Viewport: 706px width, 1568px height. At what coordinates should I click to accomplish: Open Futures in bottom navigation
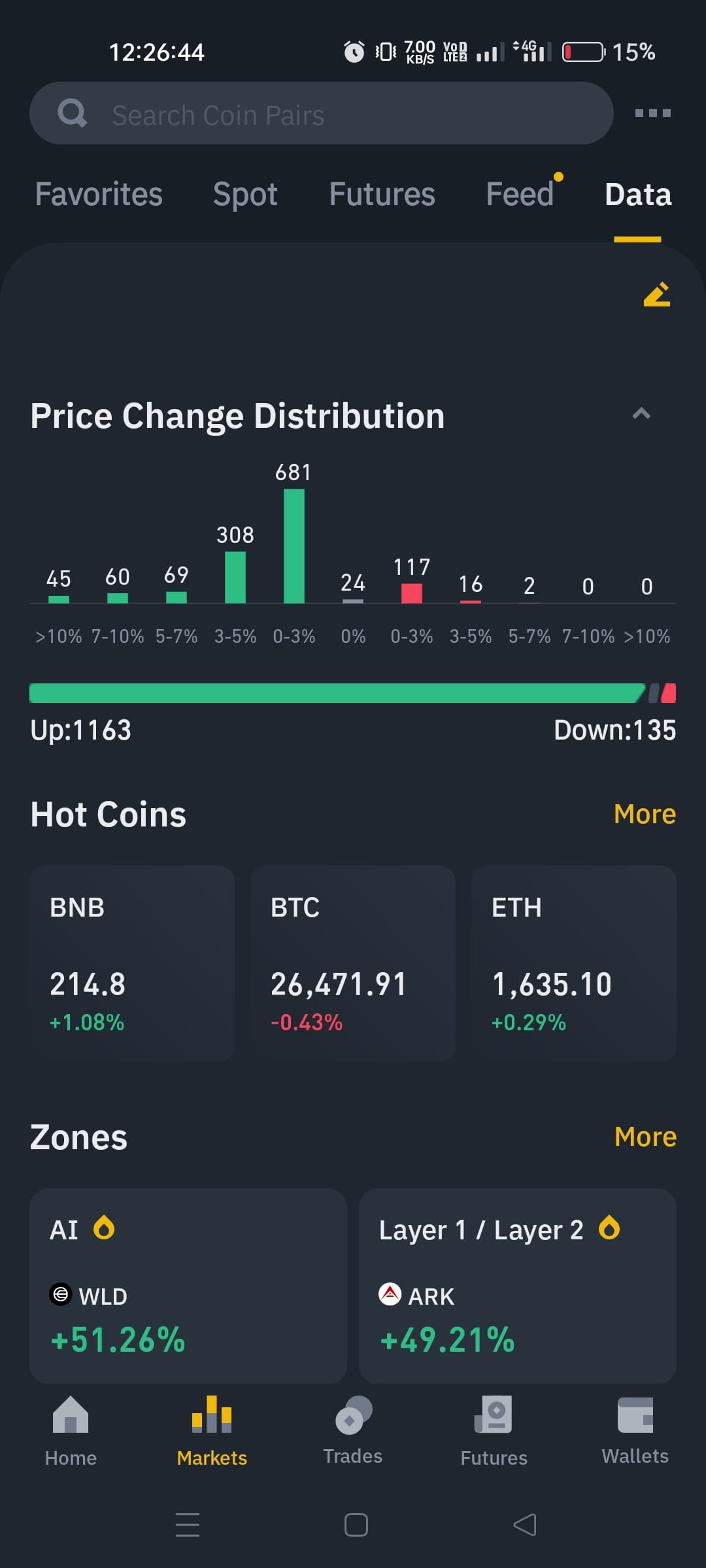click(x=494, y=1432)
